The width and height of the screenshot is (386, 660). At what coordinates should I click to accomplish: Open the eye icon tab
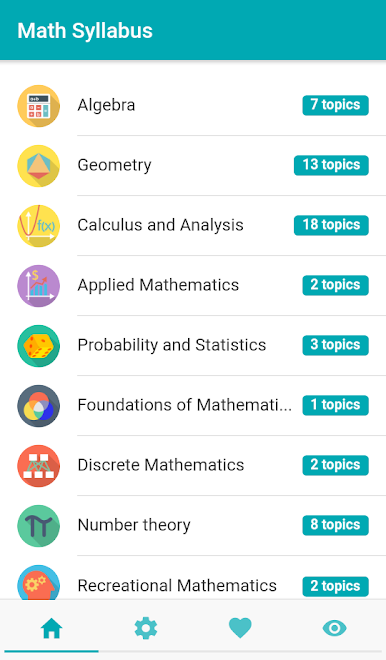[x=335, y=629]
